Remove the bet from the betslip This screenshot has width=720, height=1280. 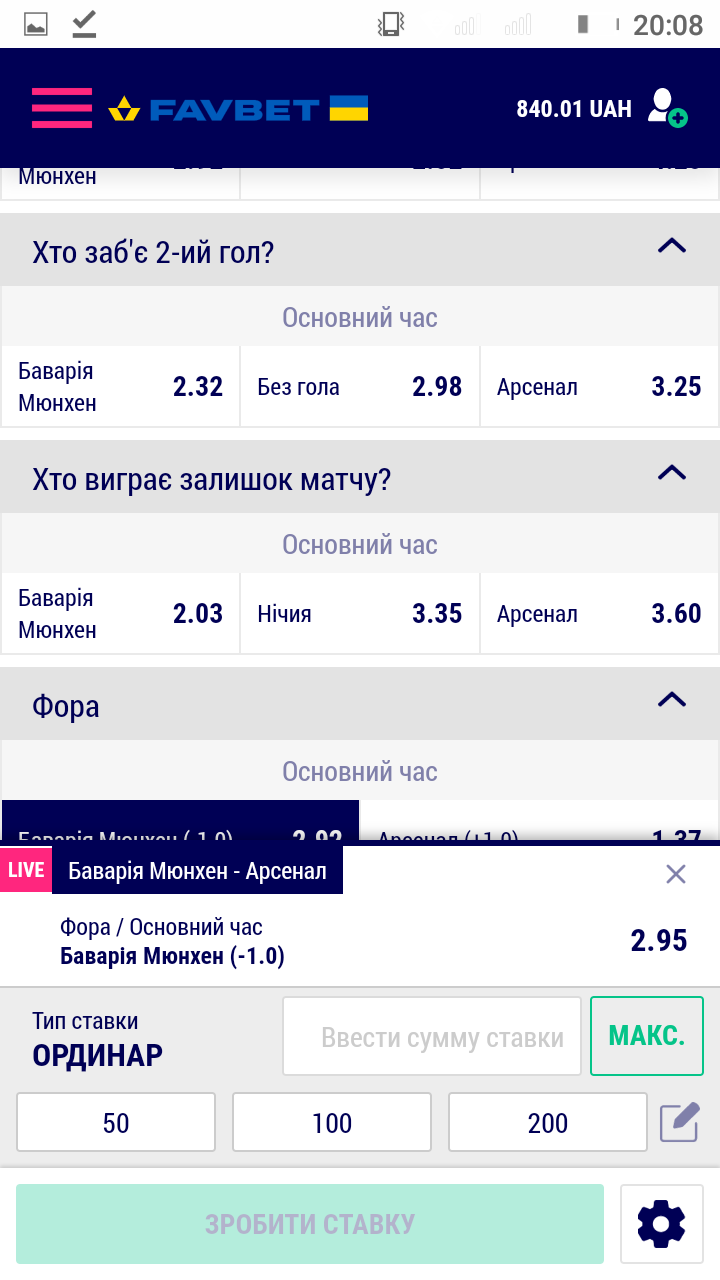coord(676,874)
